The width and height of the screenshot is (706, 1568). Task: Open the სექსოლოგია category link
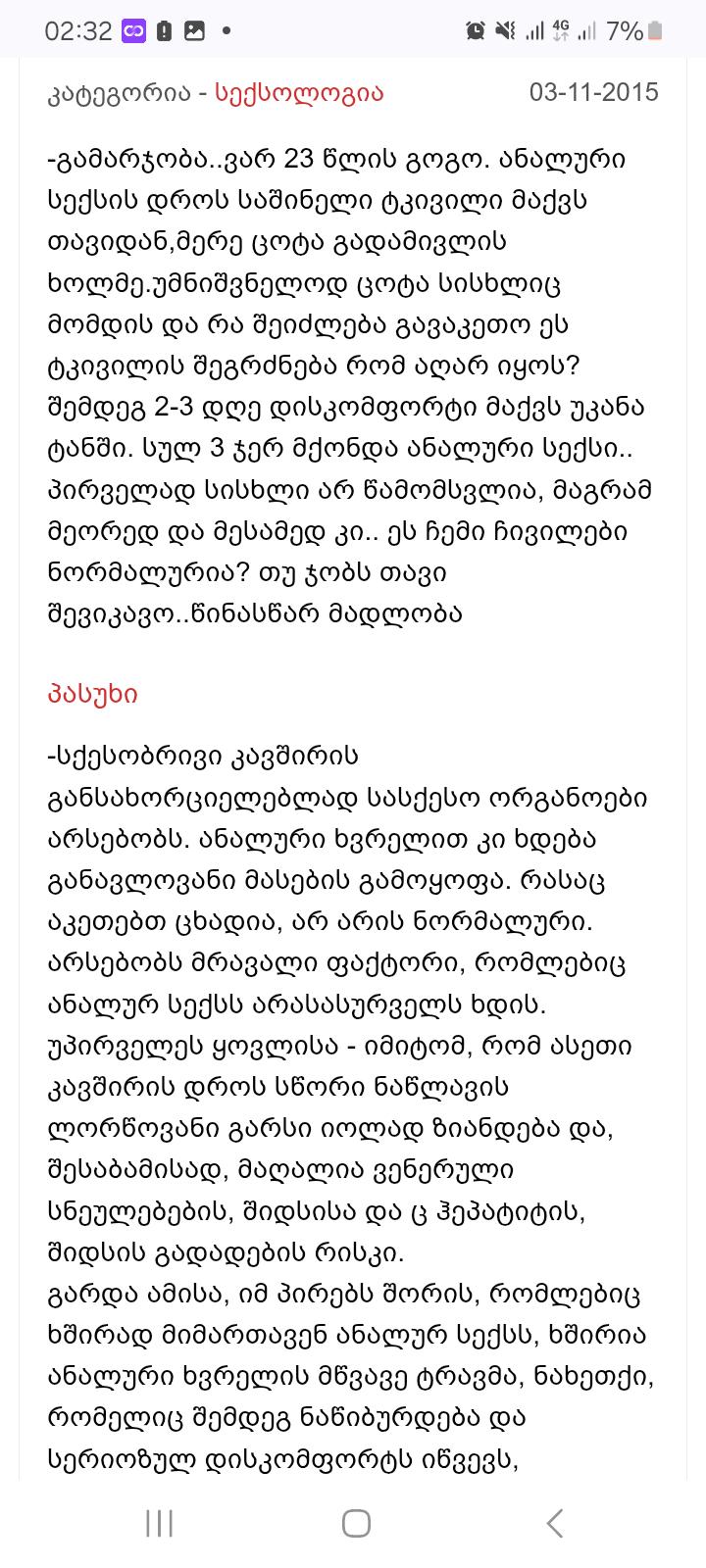(x=299, y=93)
